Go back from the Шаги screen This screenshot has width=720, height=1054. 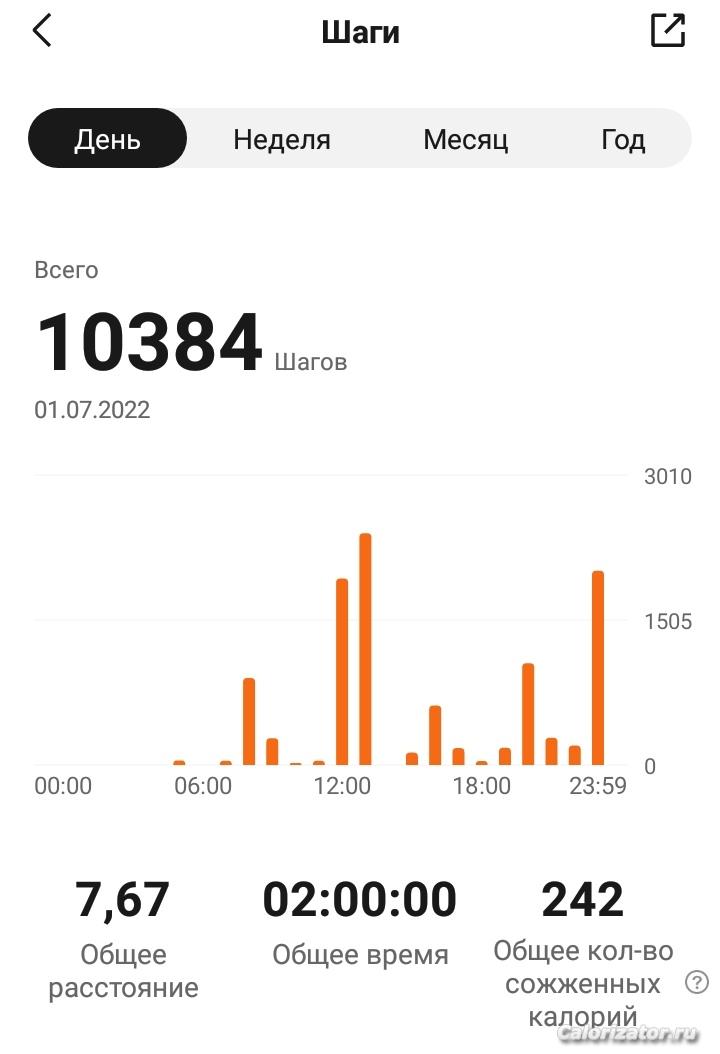[x=42, y=31]
